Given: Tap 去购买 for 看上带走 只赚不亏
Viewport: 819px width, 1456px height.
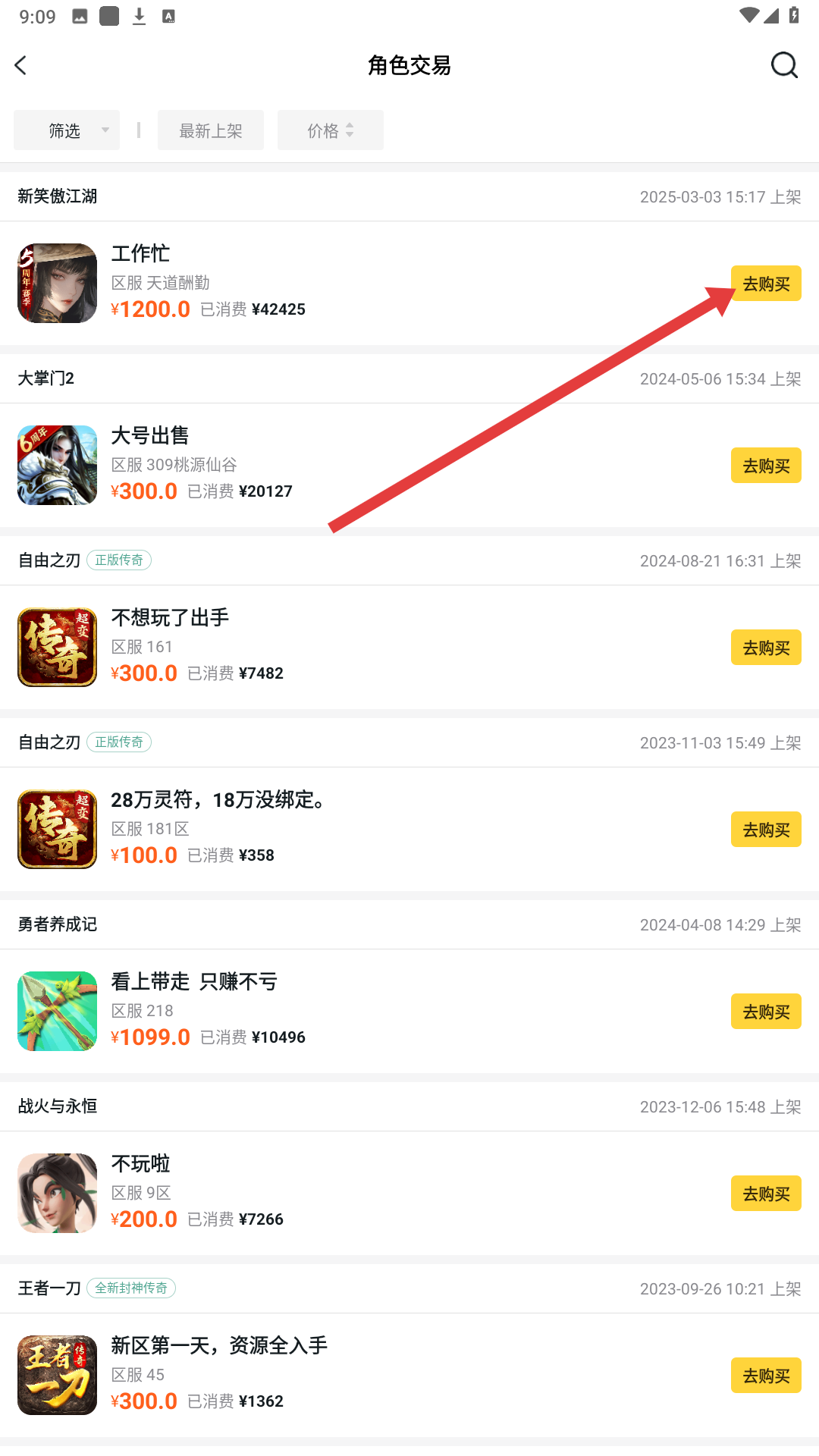Looking at the screenshot, I should click(x=766, y=1012).
